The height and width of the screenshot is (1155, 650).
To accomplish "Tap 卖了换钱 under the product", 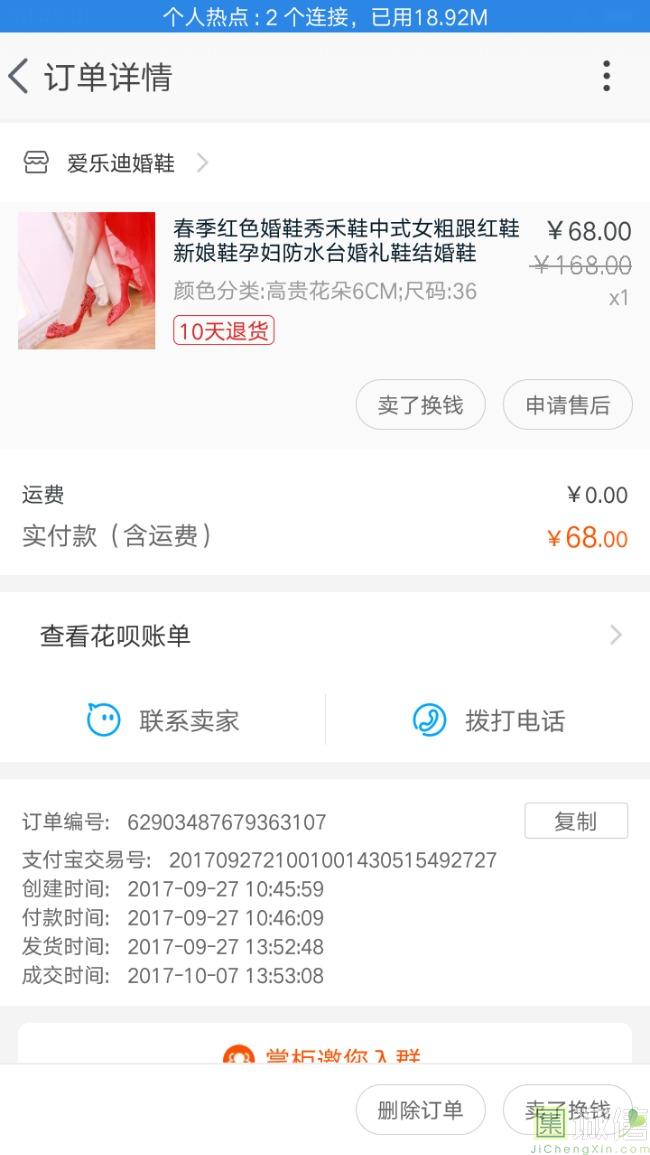I will tap(420, 405).
